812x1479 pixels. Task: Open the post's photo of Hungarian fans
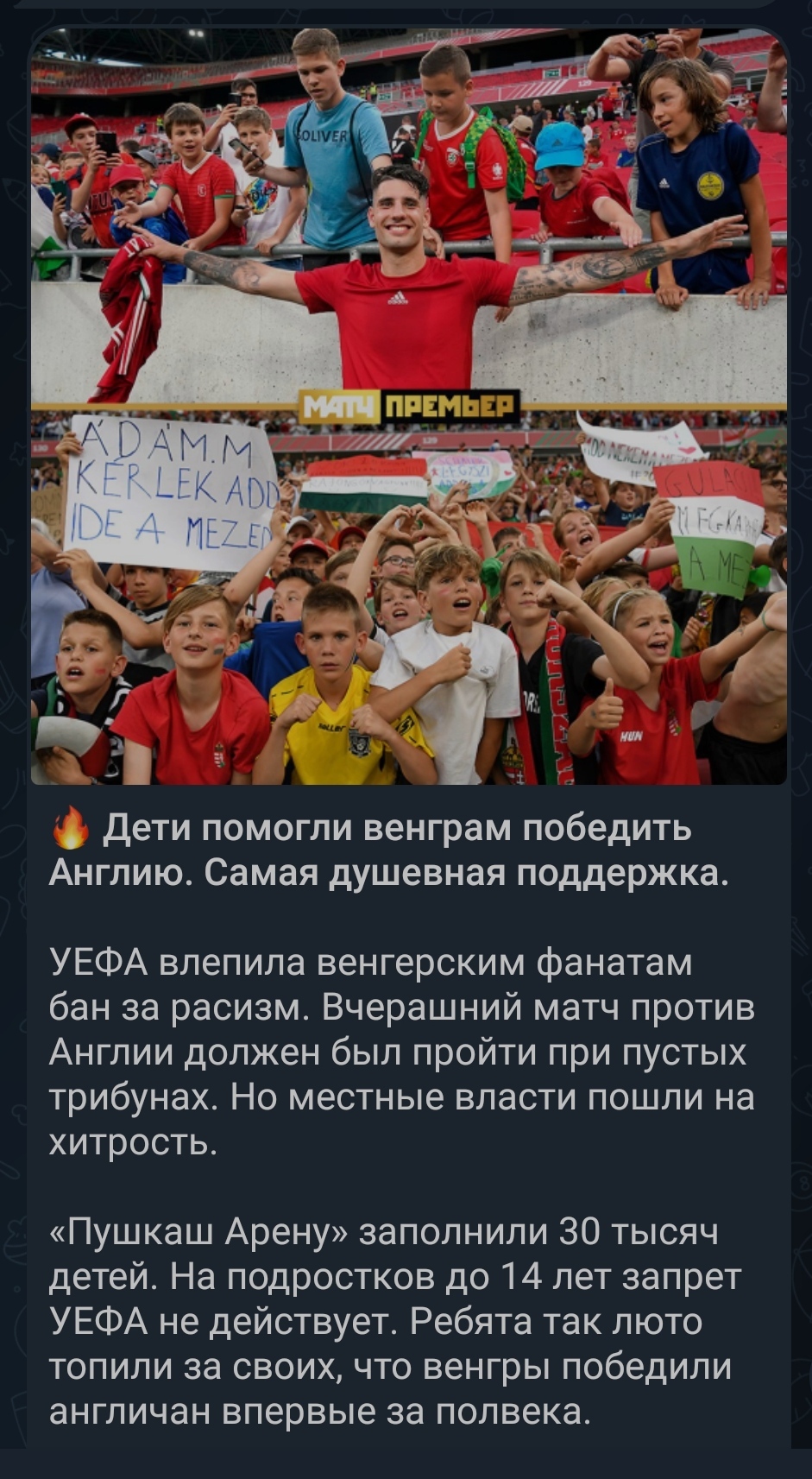tap(408, 406)
